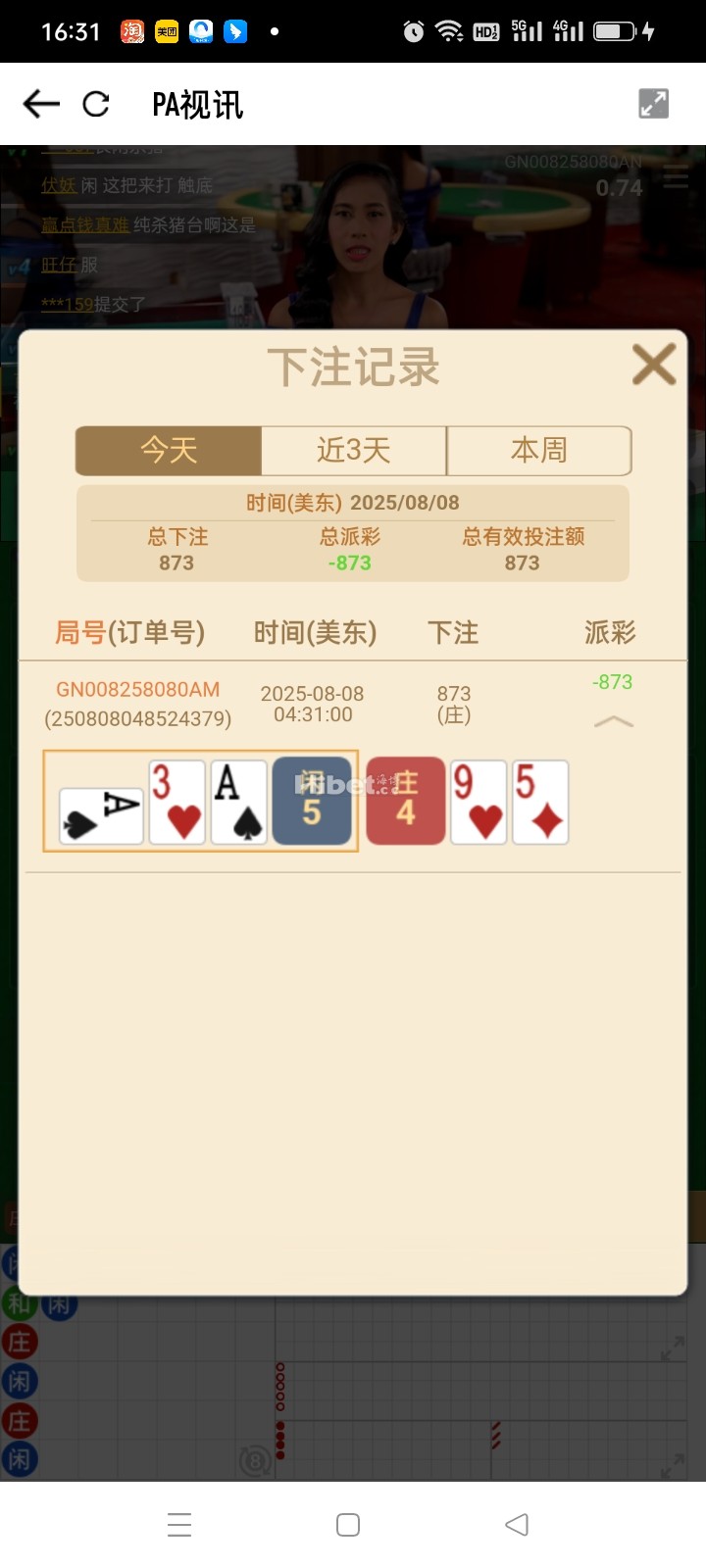Toggle fullscreen with the expand icon
706x1568 pixels.
tap(653, 104)
